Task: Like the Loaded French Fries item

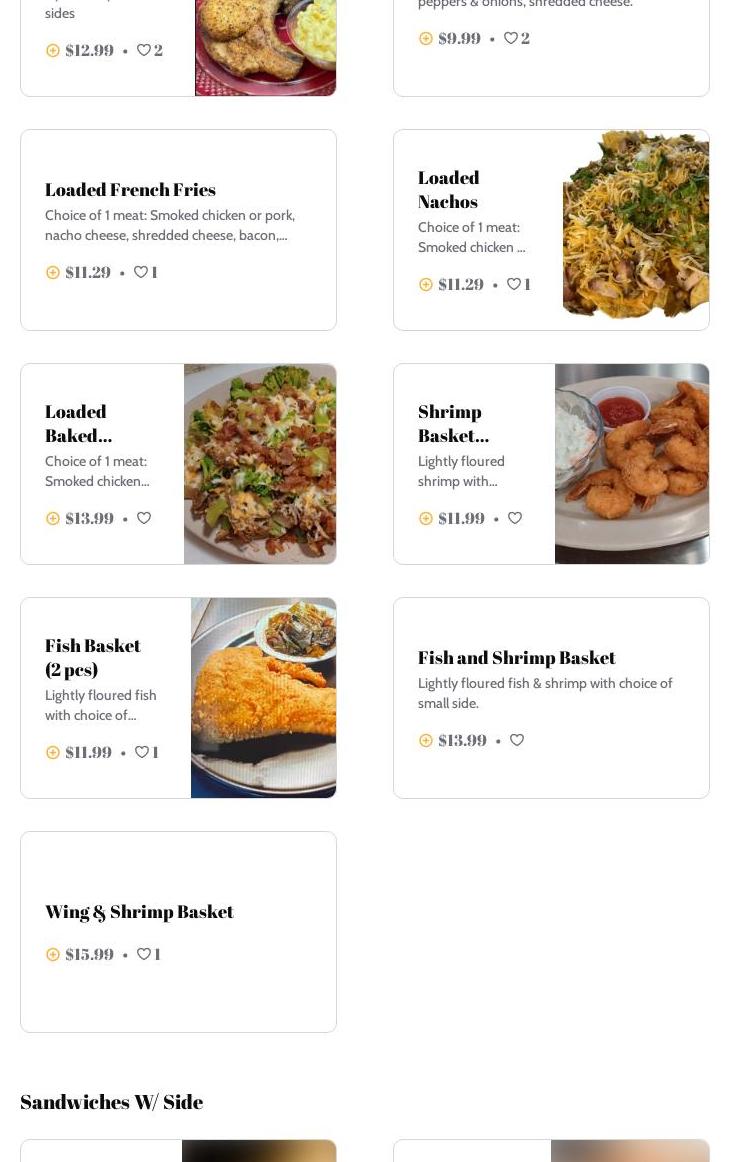Action: [x=141, y=272]
